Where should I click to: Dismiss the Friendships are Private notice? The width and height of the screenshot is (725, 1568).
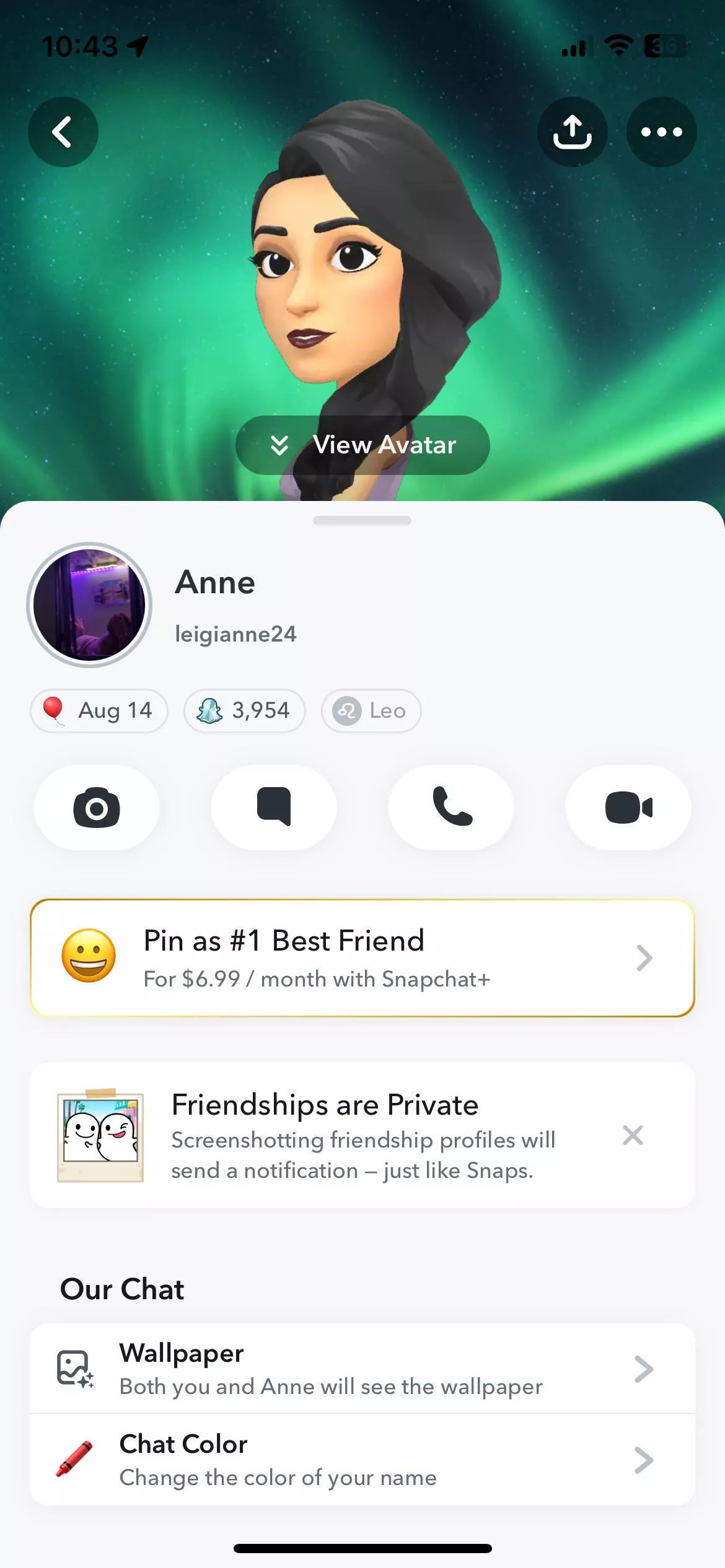633,1135
